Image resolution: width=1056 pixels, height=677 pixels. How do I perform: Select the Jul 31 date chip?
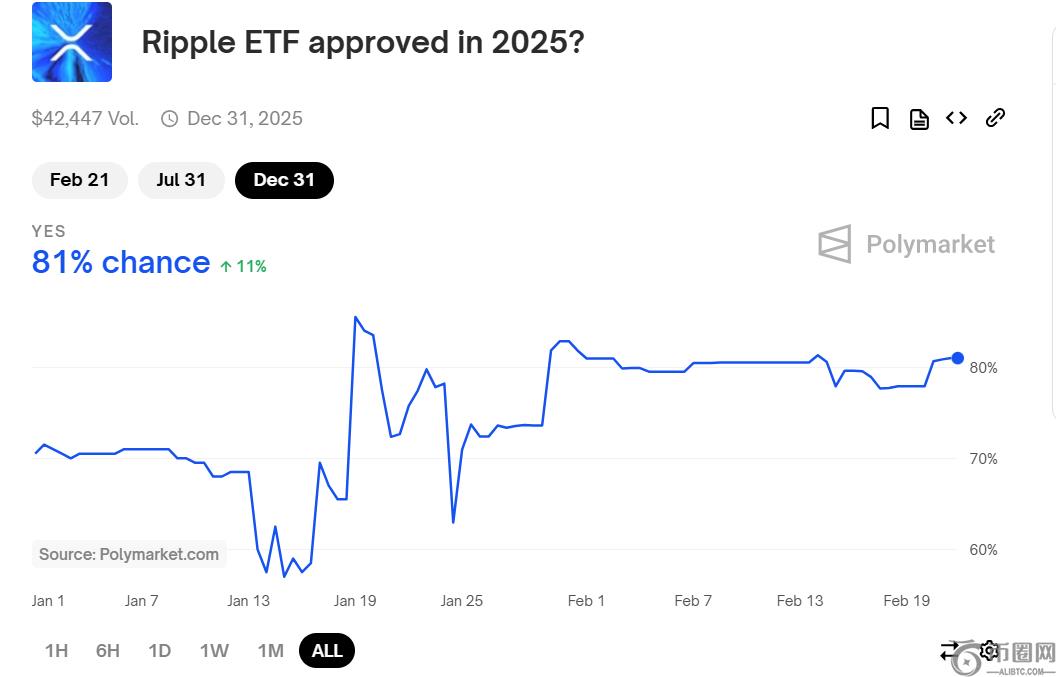181,180
